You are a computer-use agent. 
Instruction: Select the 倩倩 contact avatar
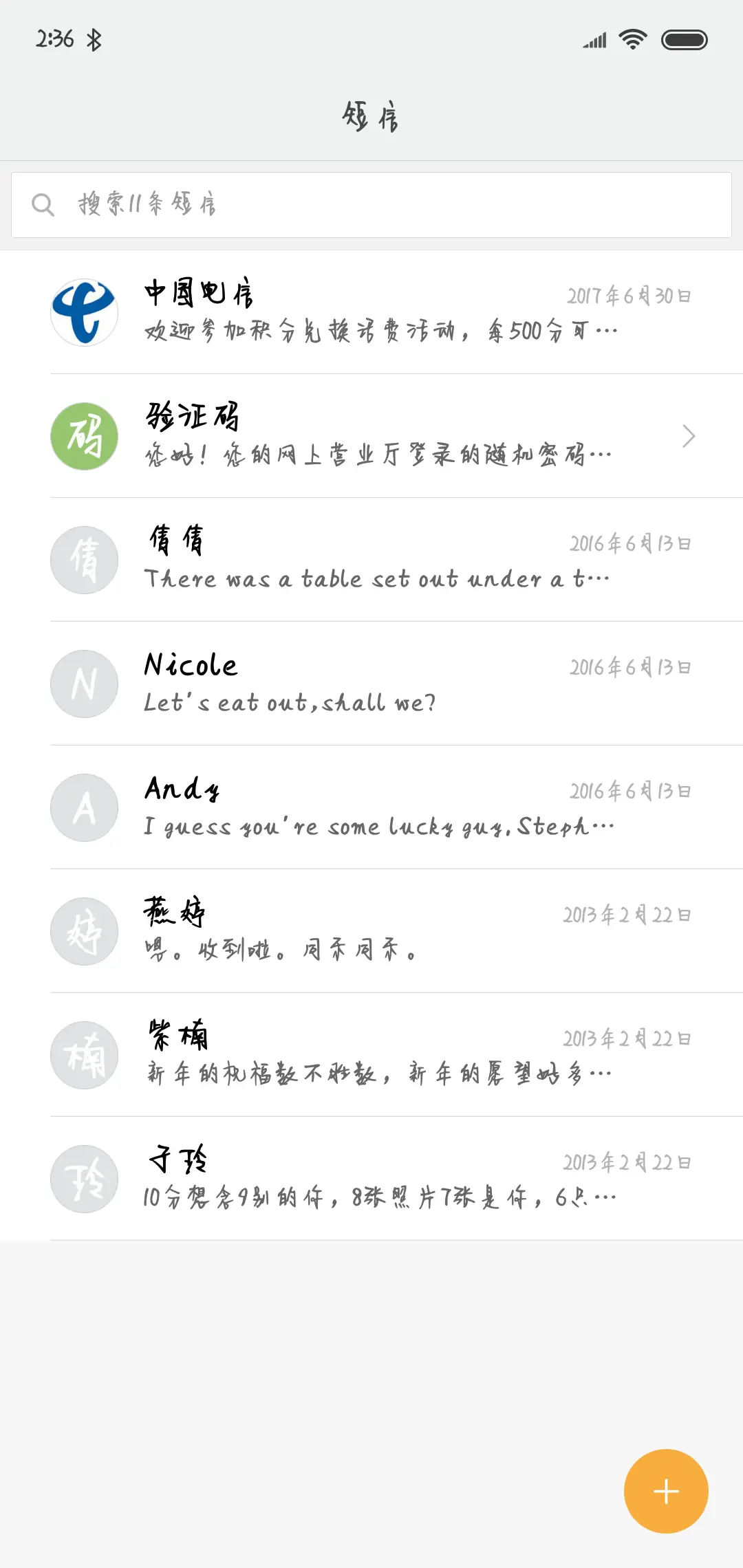(84, 560)
